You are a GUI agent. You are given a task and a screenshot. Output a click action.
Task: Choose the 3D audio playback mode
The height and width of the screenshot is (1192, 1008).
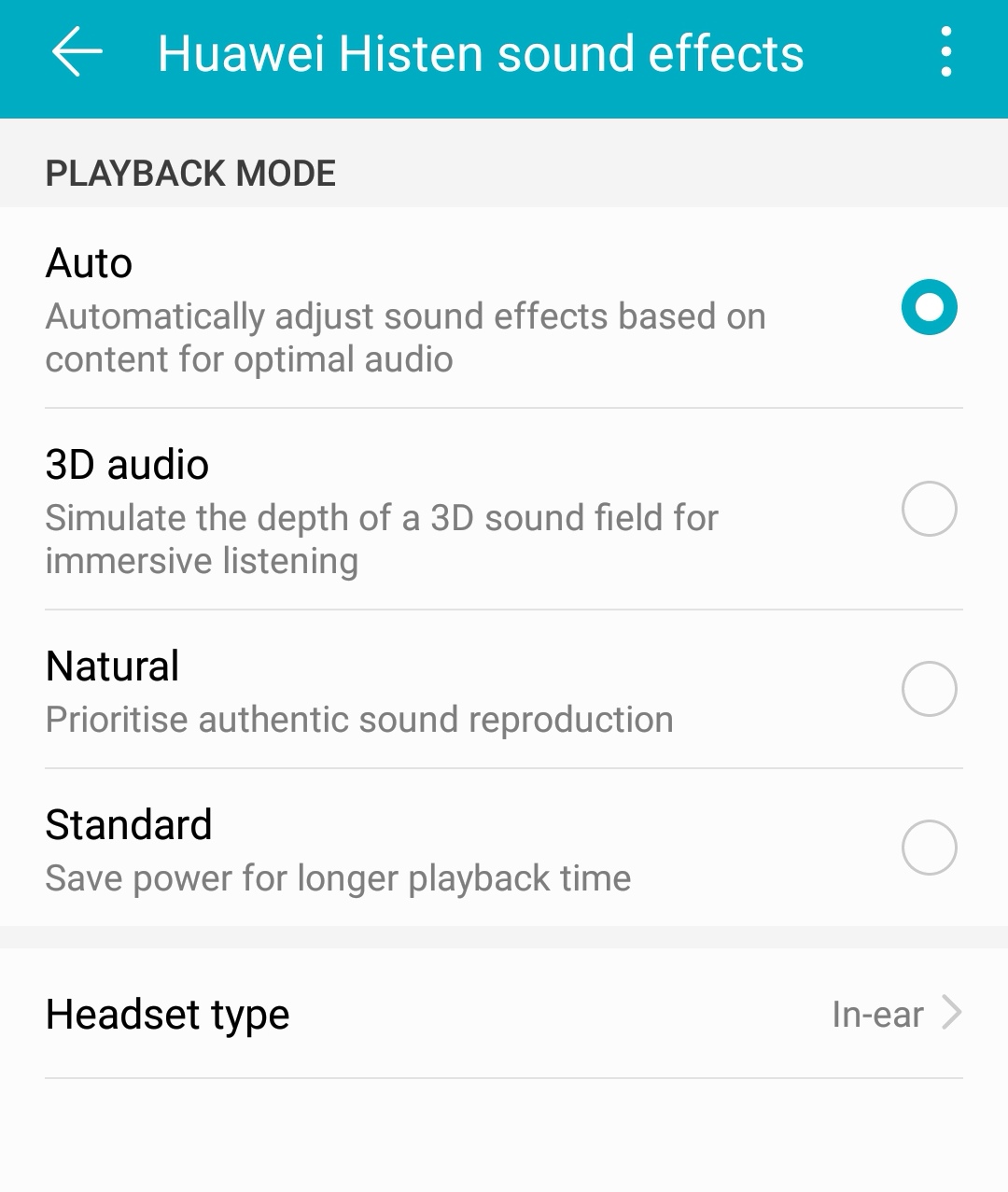[929, 509]
